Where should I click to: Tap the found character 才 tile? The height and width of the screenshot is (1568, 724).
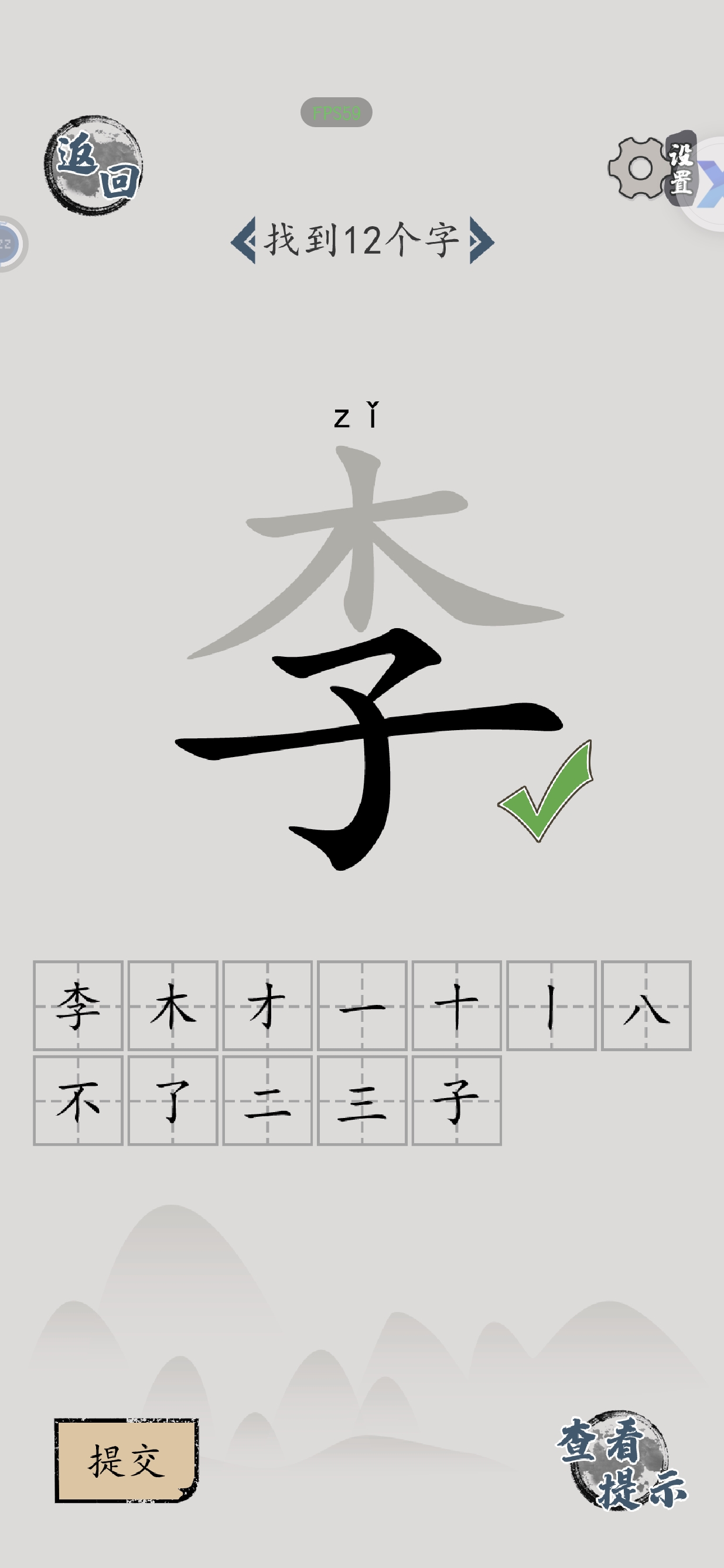point(268,1005)
